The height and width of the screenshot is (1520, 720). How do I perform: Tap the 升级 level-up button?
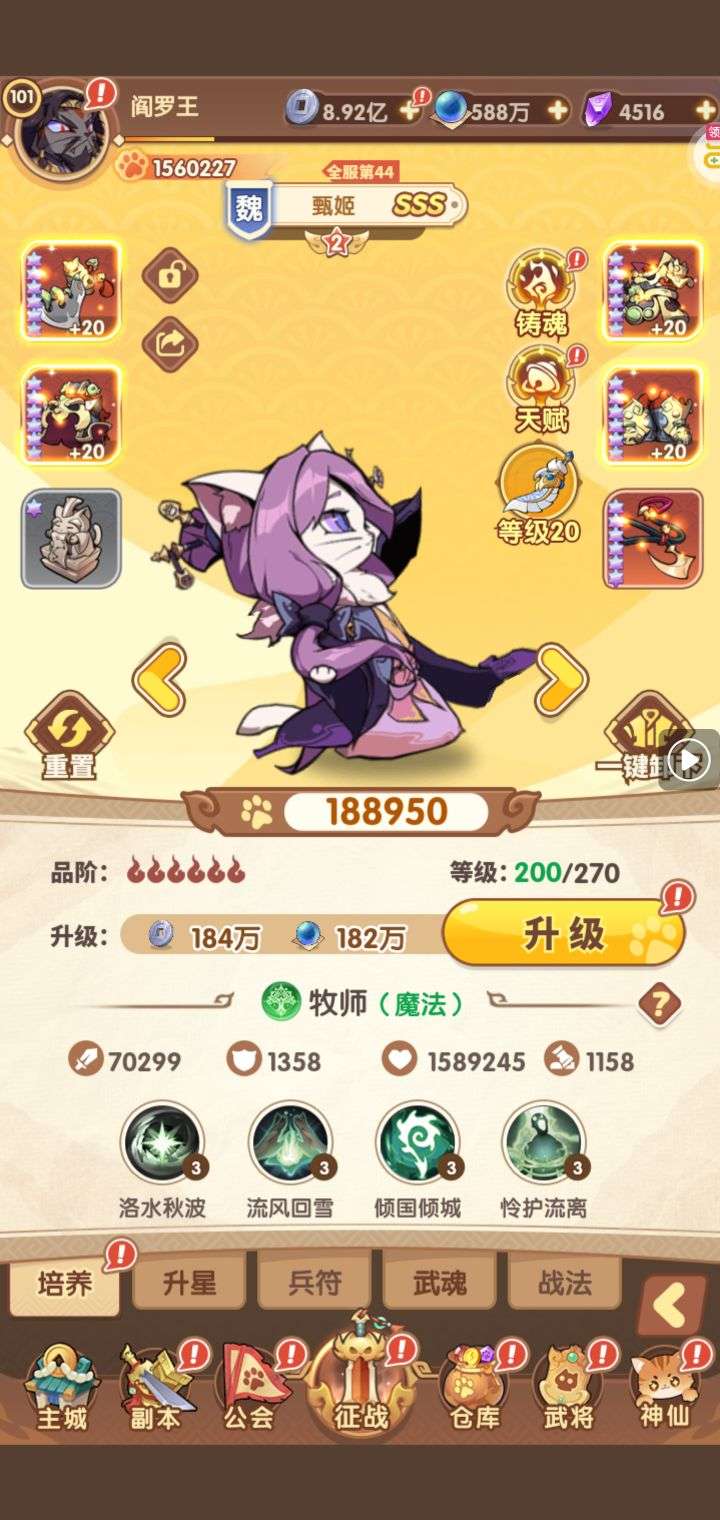pyautogui.click(x=563, y=934)
